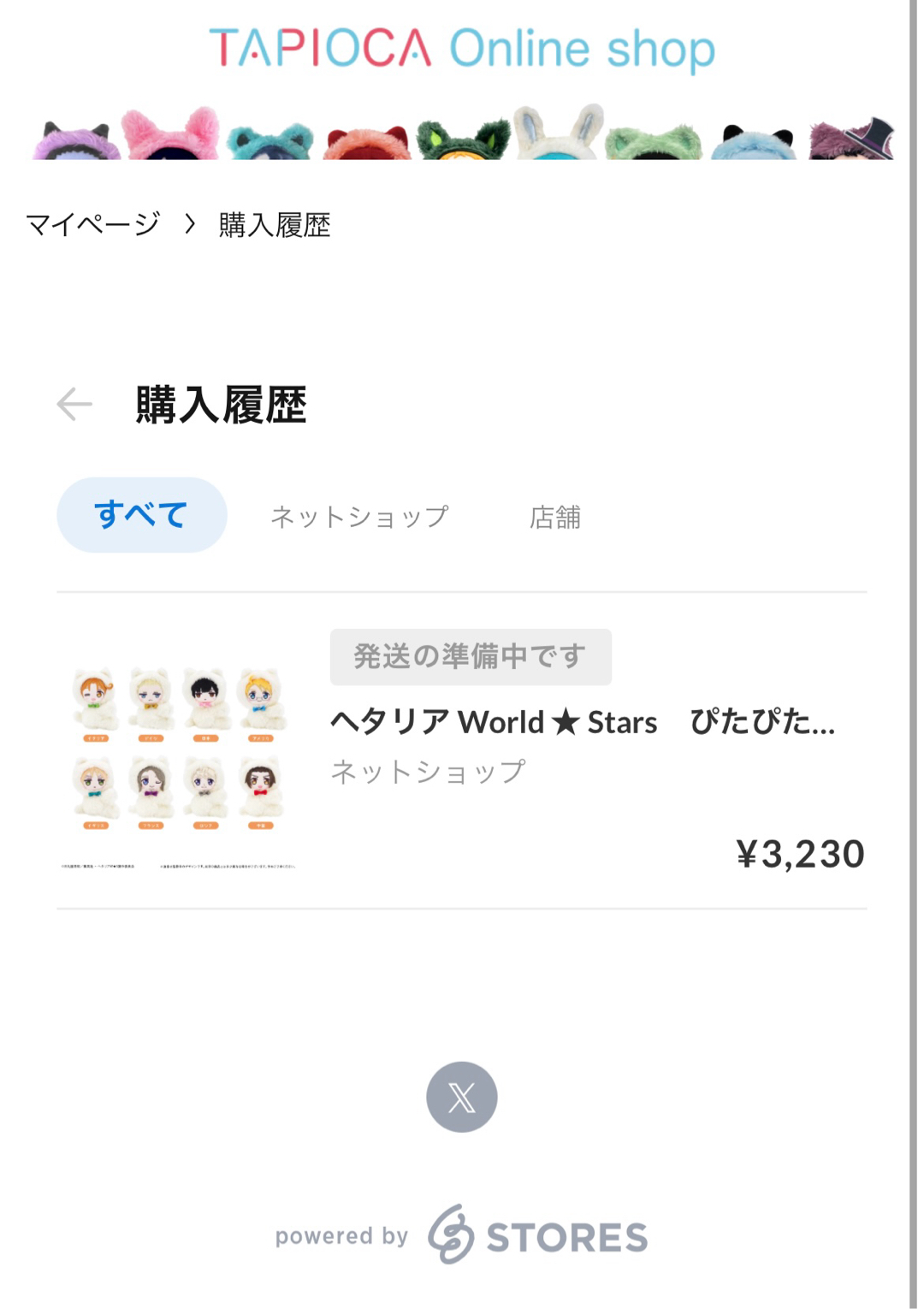The image size is (924, 1309).
Task: Open the powered by STORES link
Action: tap(461, 1236)
